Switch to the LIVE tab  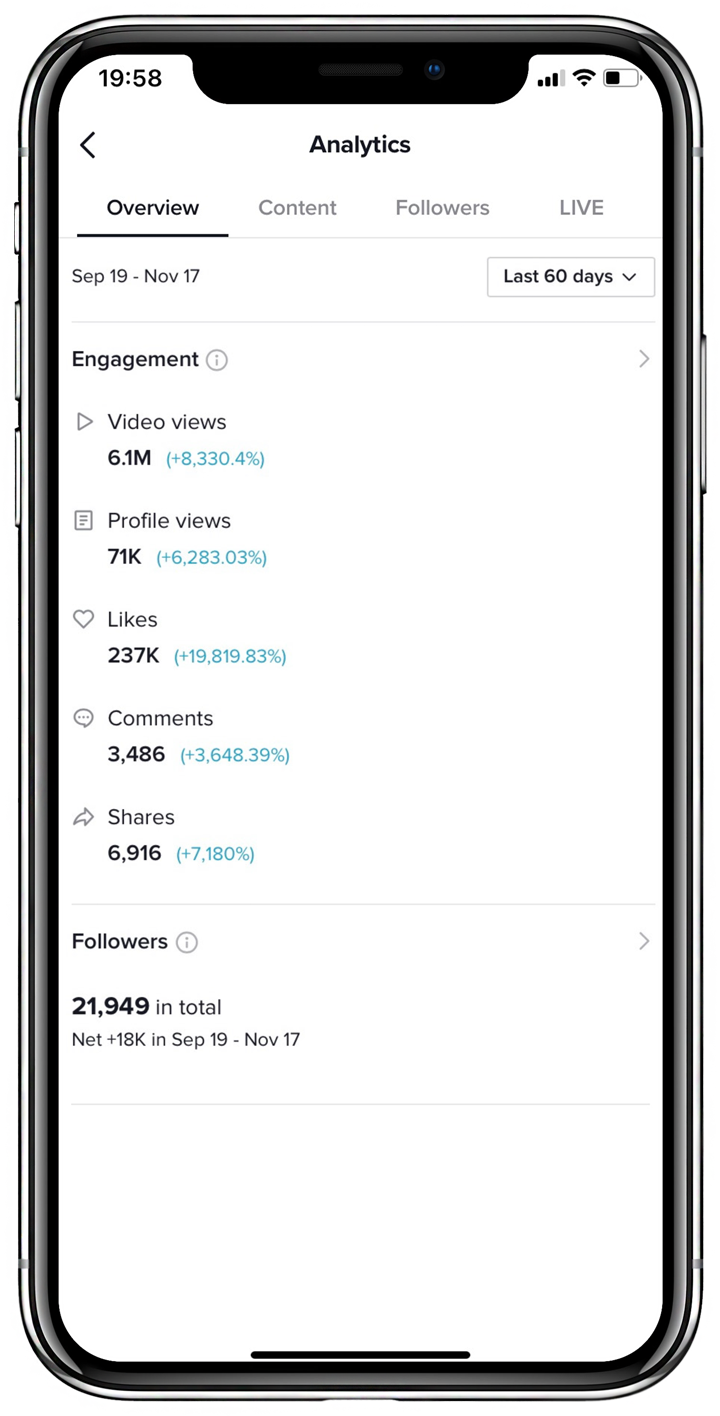coord(581,208)
